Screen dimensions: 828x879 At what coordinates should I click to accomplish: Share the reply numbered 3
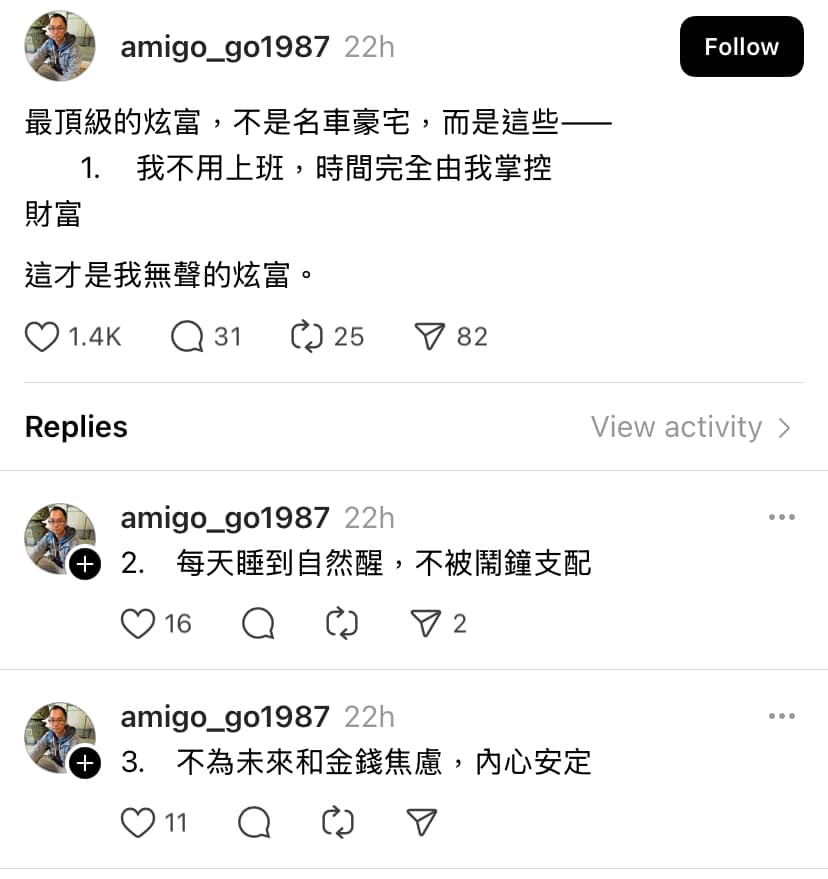coord(423,823)
